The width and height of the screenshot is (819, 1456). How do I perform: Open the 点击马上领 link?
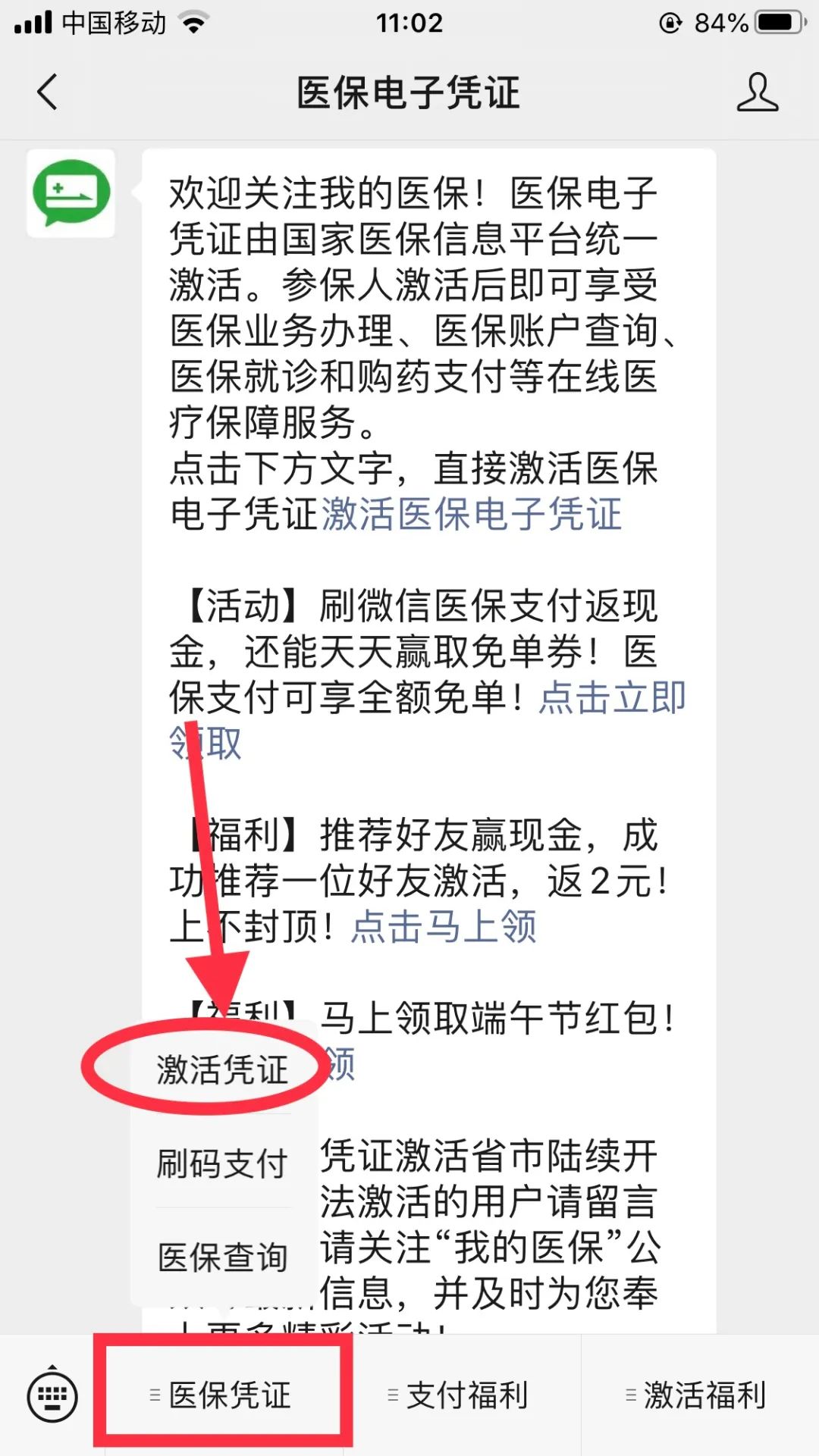[444, 926]
